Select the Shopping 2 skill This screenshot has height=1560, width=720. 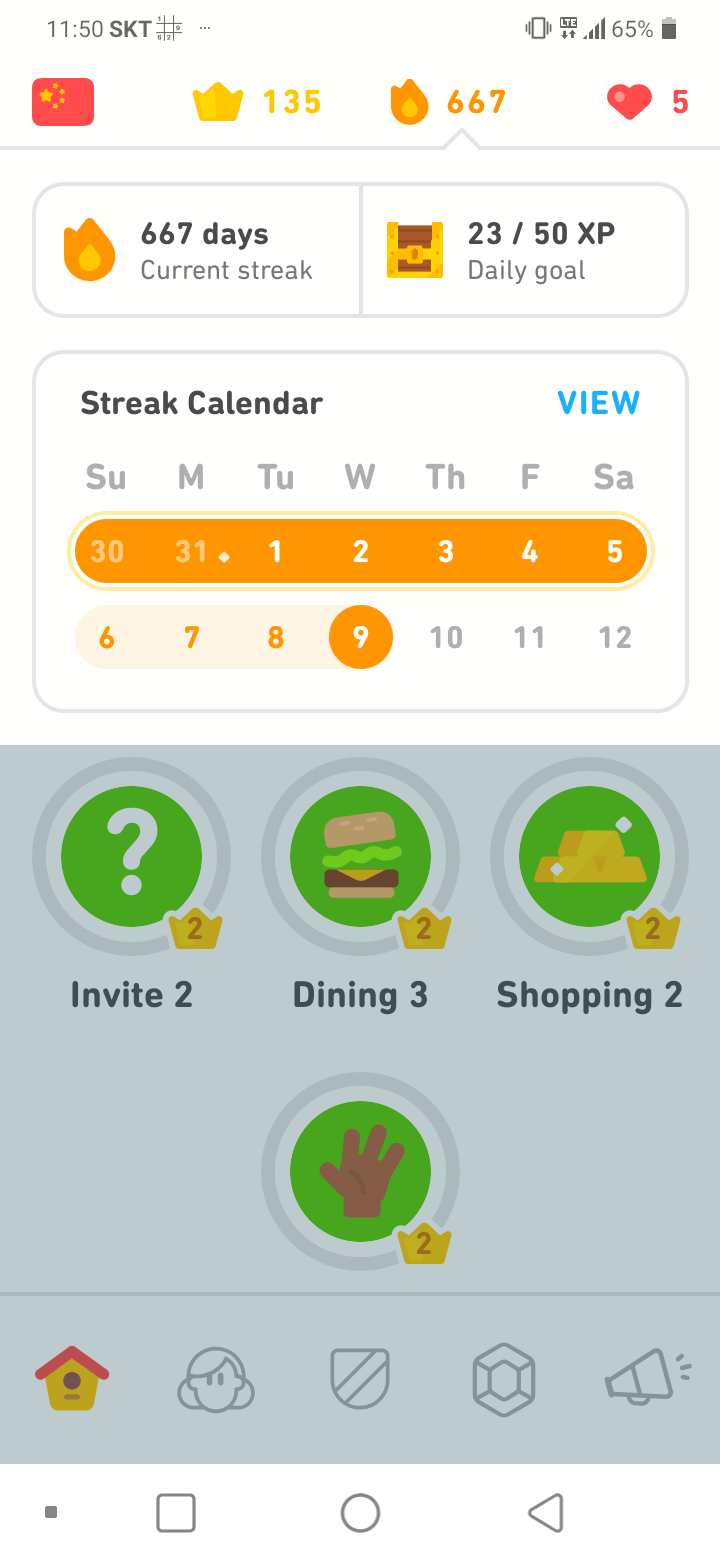(x=589, y=856)
